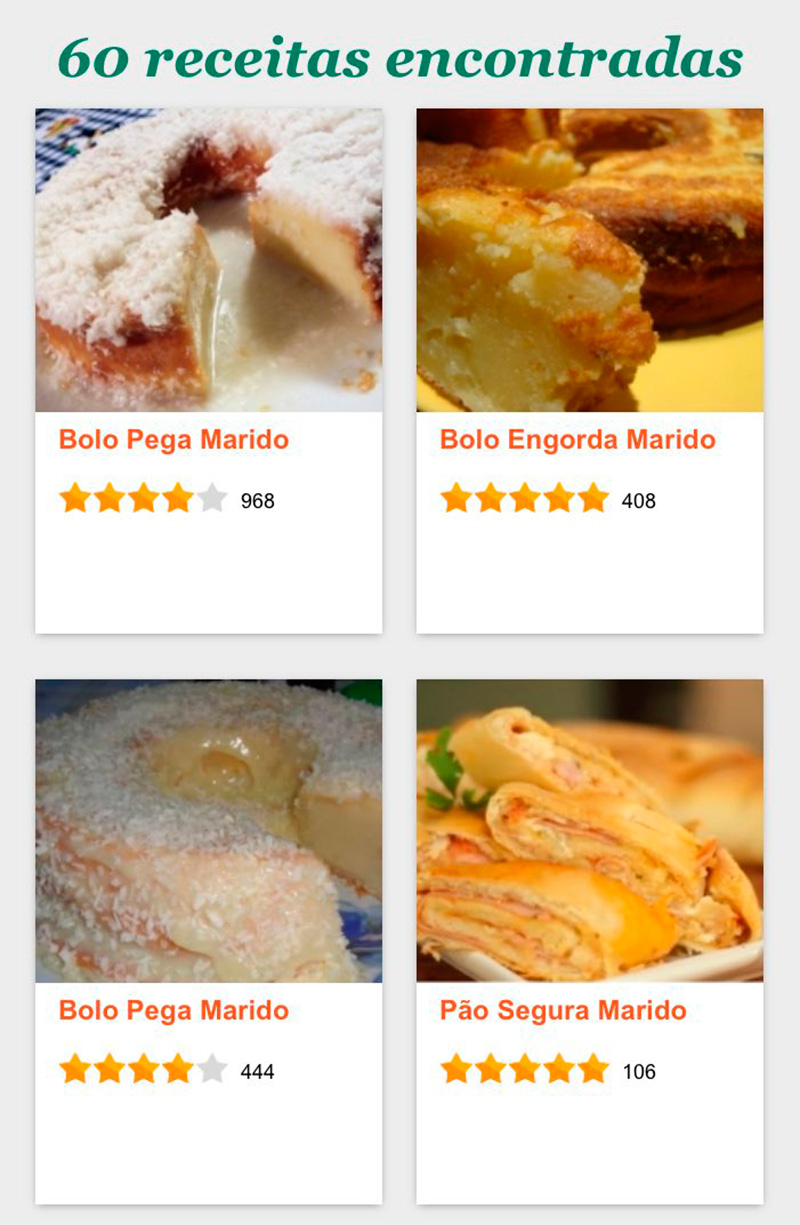
Task: View the Bolo Engorda Marido recipe card
Action: click(x=577, y=439)
